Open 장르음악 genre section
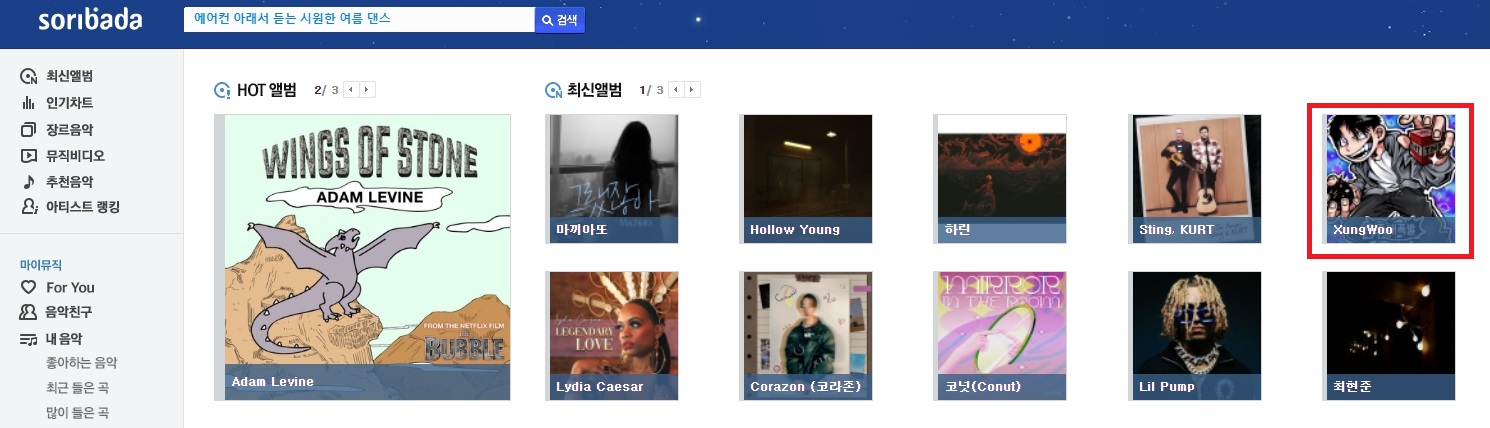 point(70,129)
